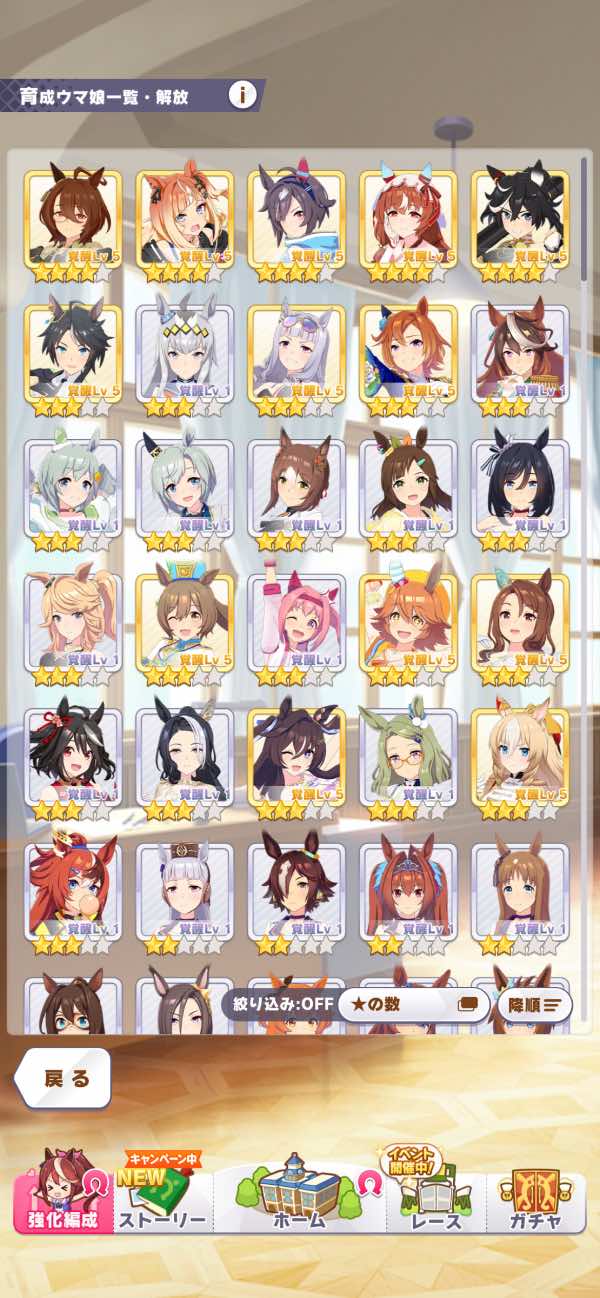This screenshot has width=600, height=1298.
Task: Switch to the レース tab
Action: 437,1195
